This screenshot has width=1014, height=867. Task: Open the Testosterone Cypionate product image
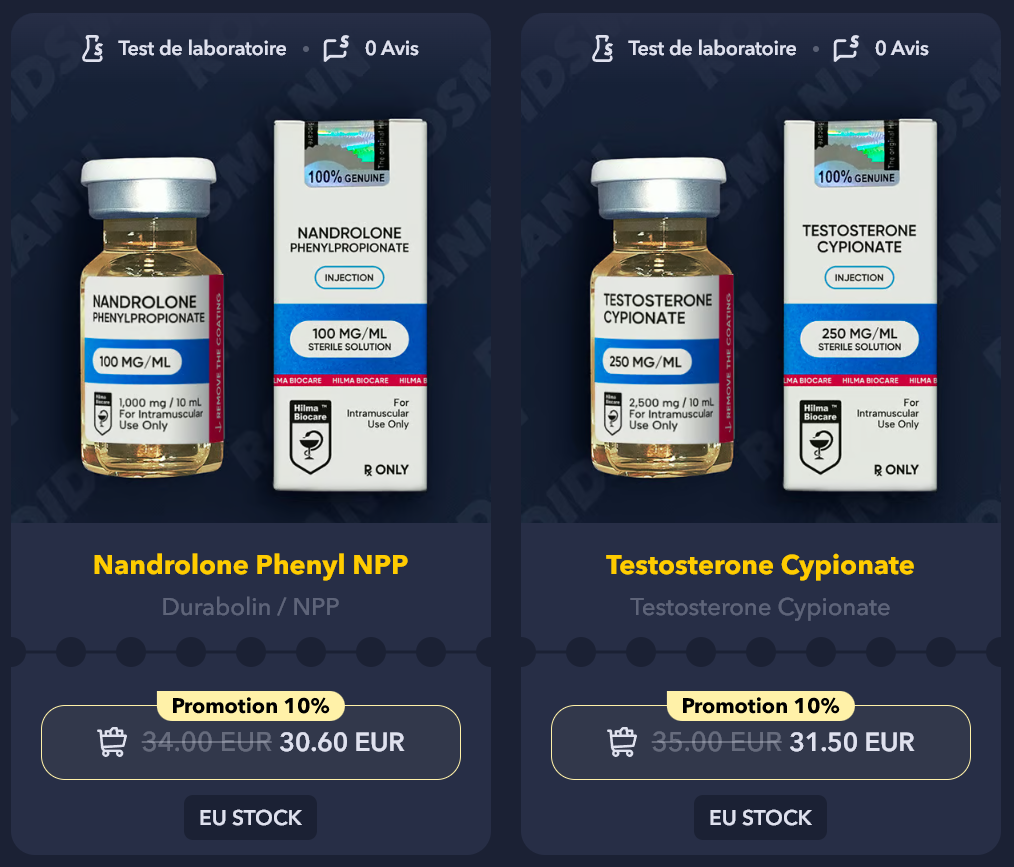click(761, 305)
